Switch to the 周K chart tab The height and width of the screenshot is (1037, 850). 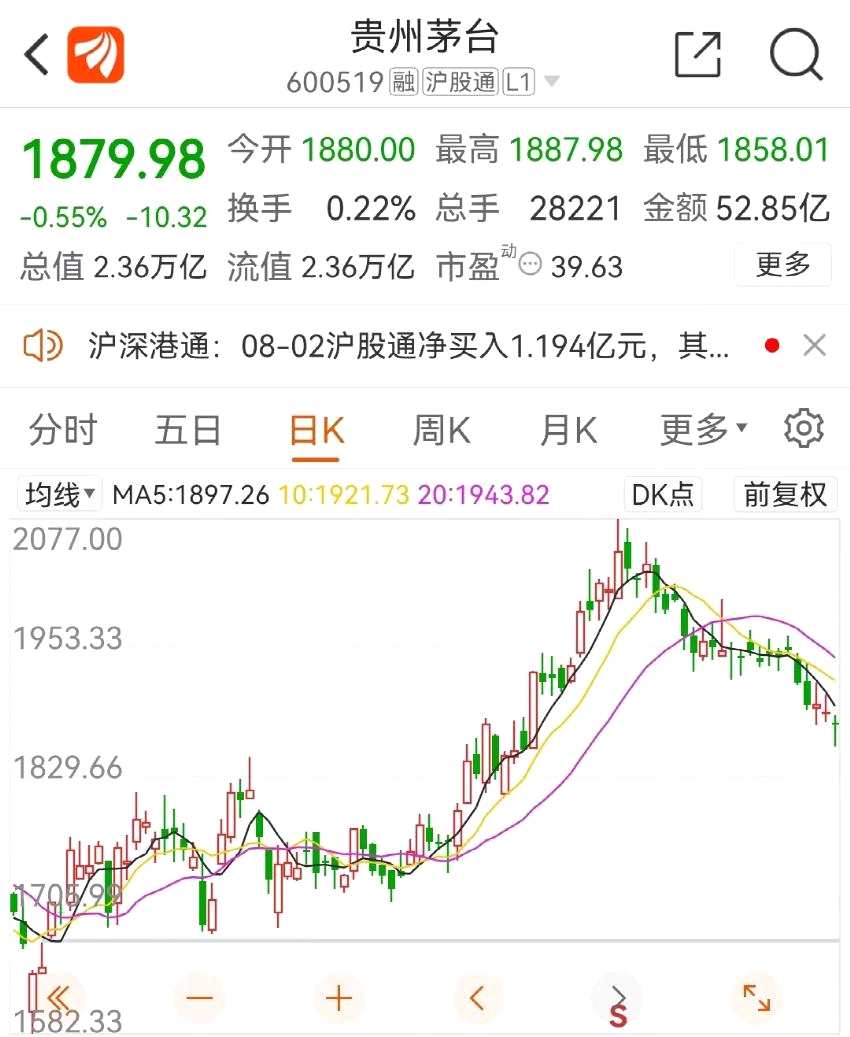441,430
